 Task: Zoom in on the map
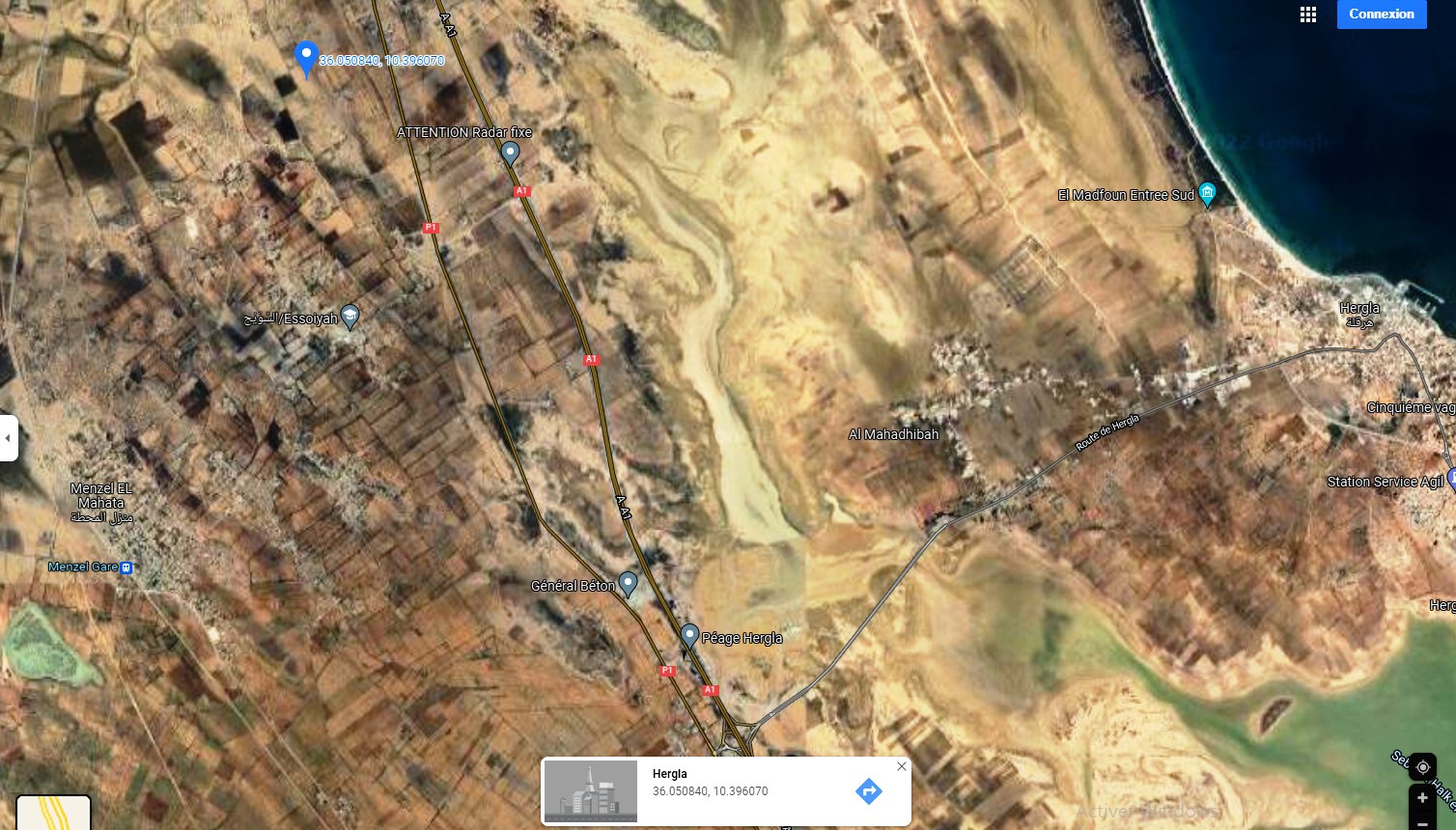1422,799
